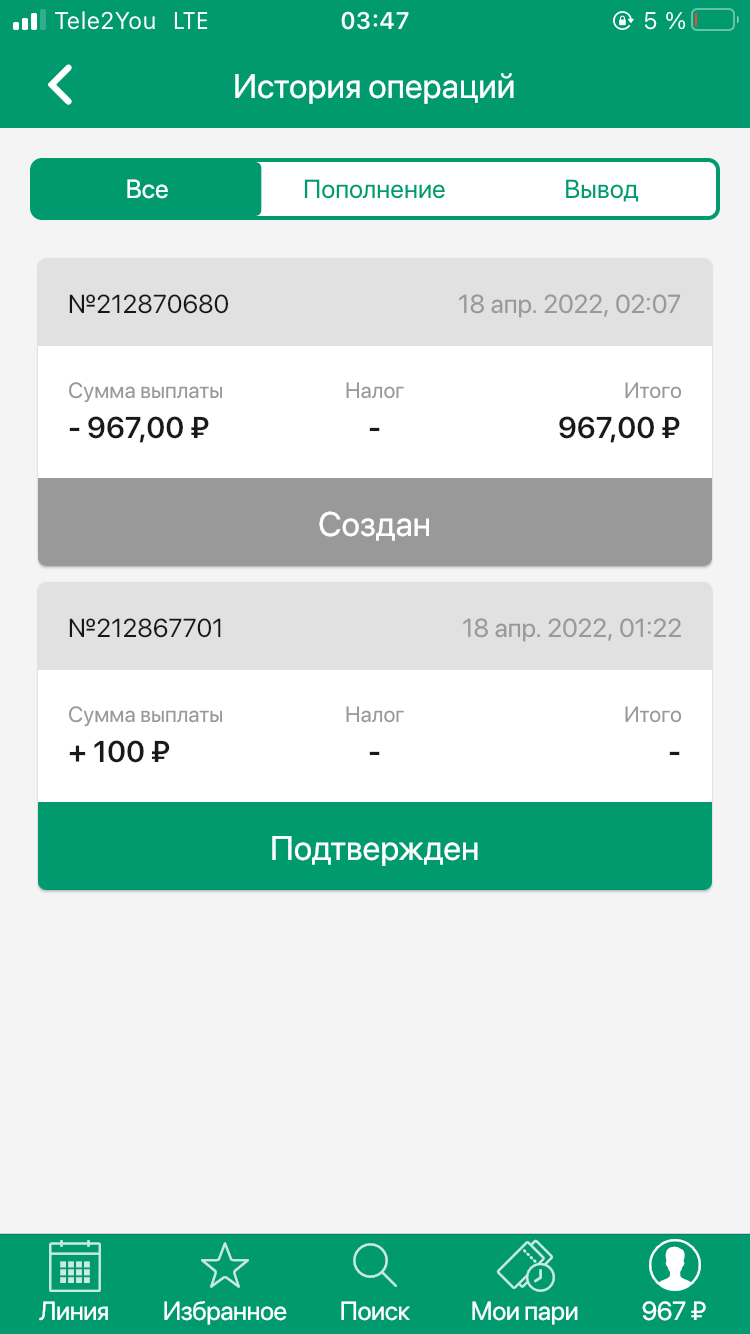The image size is (750, 1334).
Task: Open operation №212867701 card
Action: pyautogui.click(x=375, y=736)
